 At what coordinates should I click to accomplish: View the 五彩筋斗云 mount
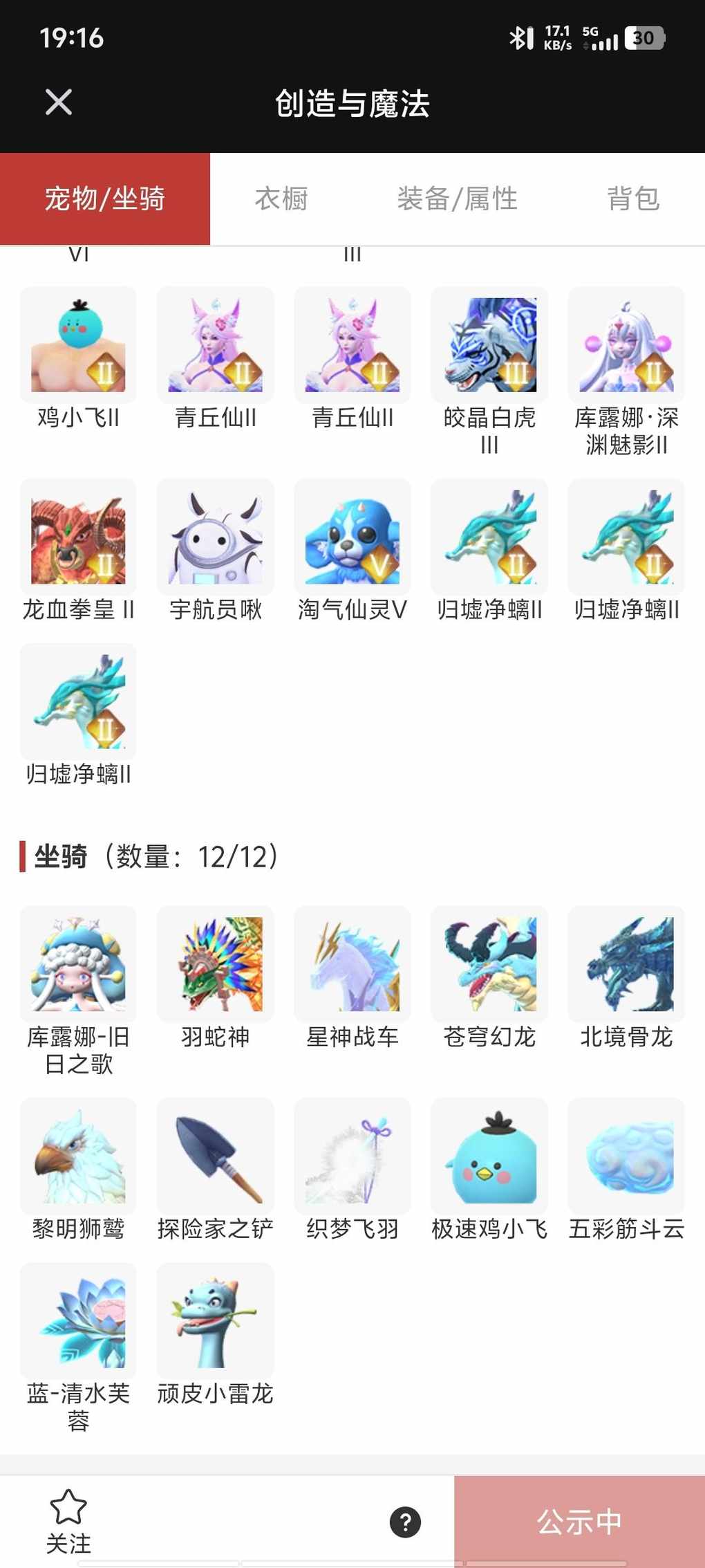[626, 1156]
